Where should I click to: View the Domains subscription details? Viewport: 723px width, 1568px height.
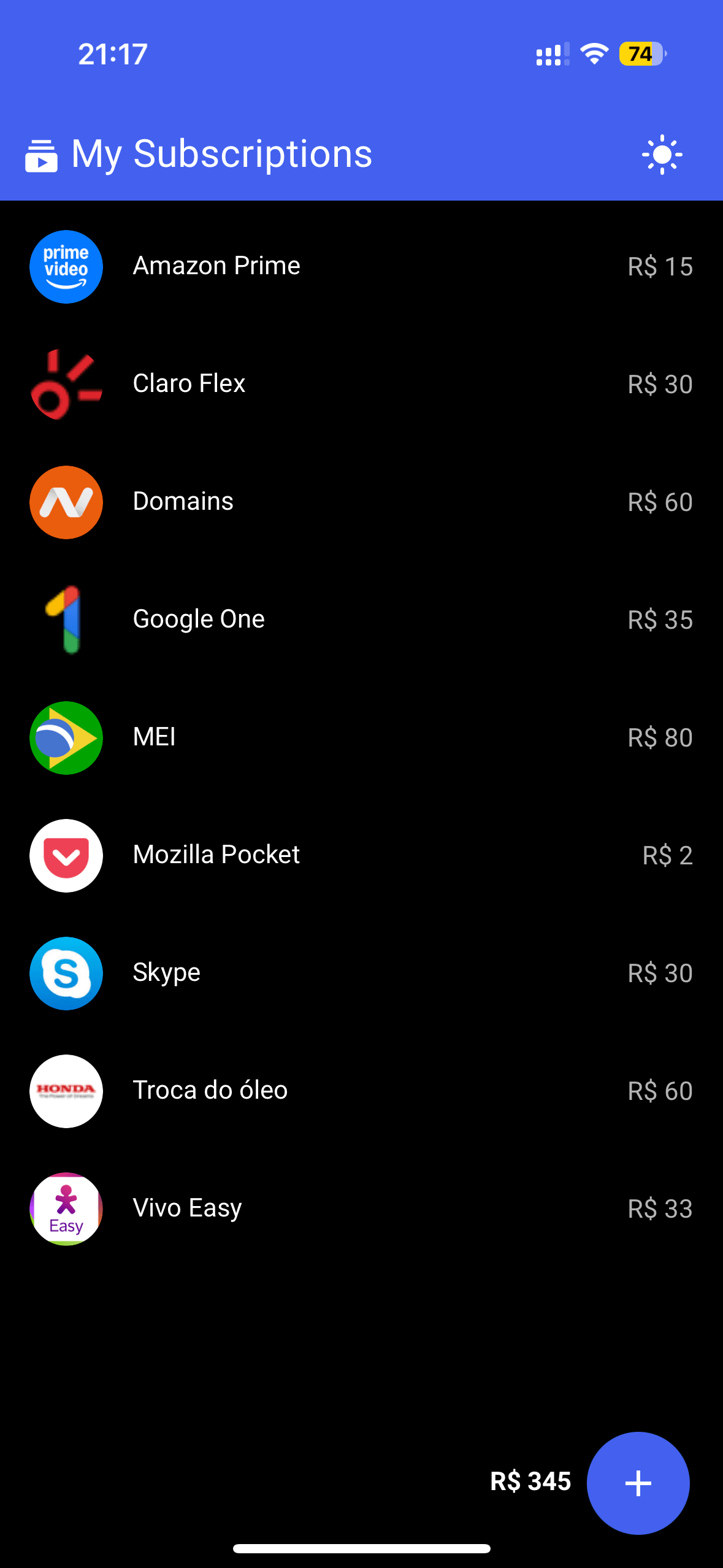pyautogui.click(x=361, y=502)
